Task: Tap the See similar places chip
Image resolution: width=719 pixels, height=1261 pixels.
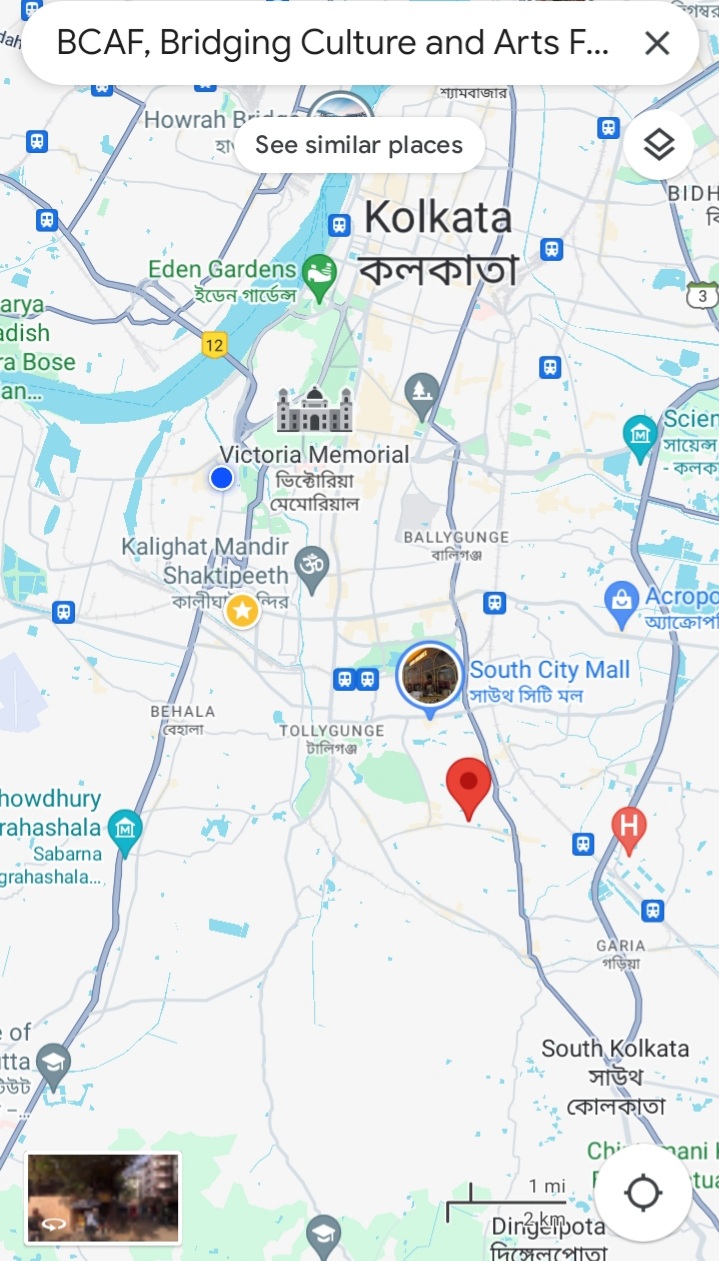Action: (359, 145)
